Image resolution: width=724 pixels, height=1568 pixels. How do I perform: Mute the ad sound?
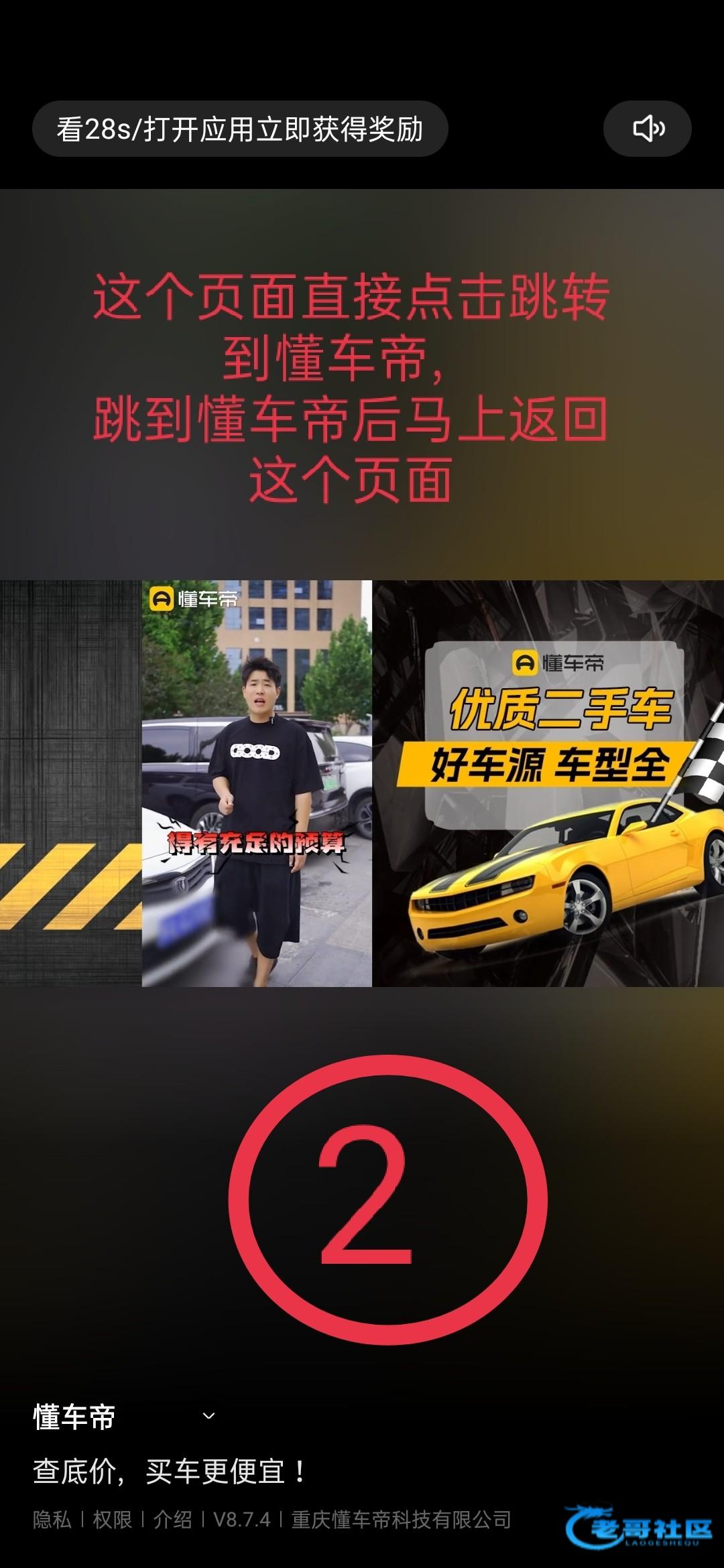[x=647, y=129]
